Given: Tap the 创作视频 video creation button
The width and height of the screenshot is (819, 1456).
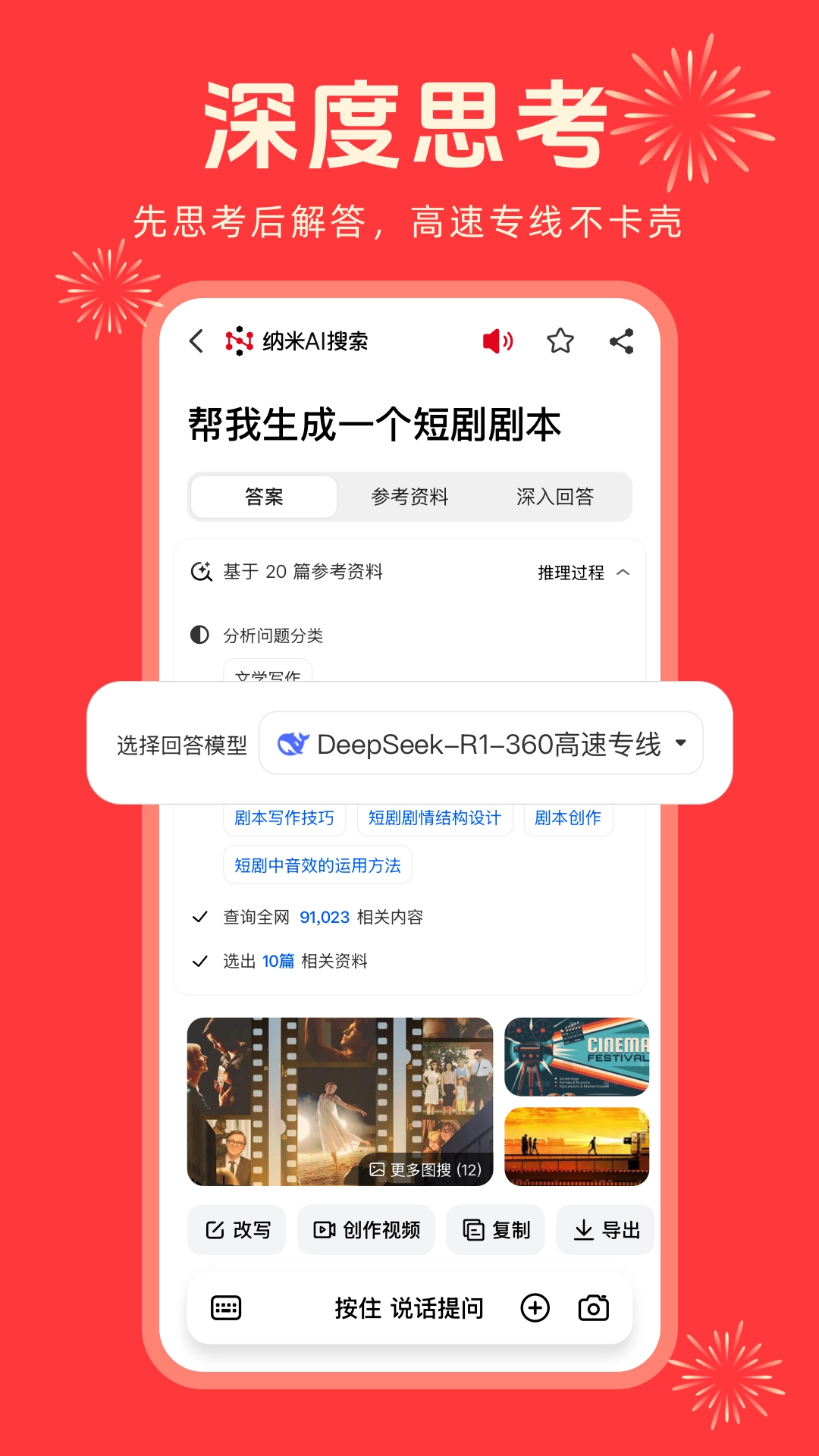Looking at the screenshot, I should point(366,1230).
